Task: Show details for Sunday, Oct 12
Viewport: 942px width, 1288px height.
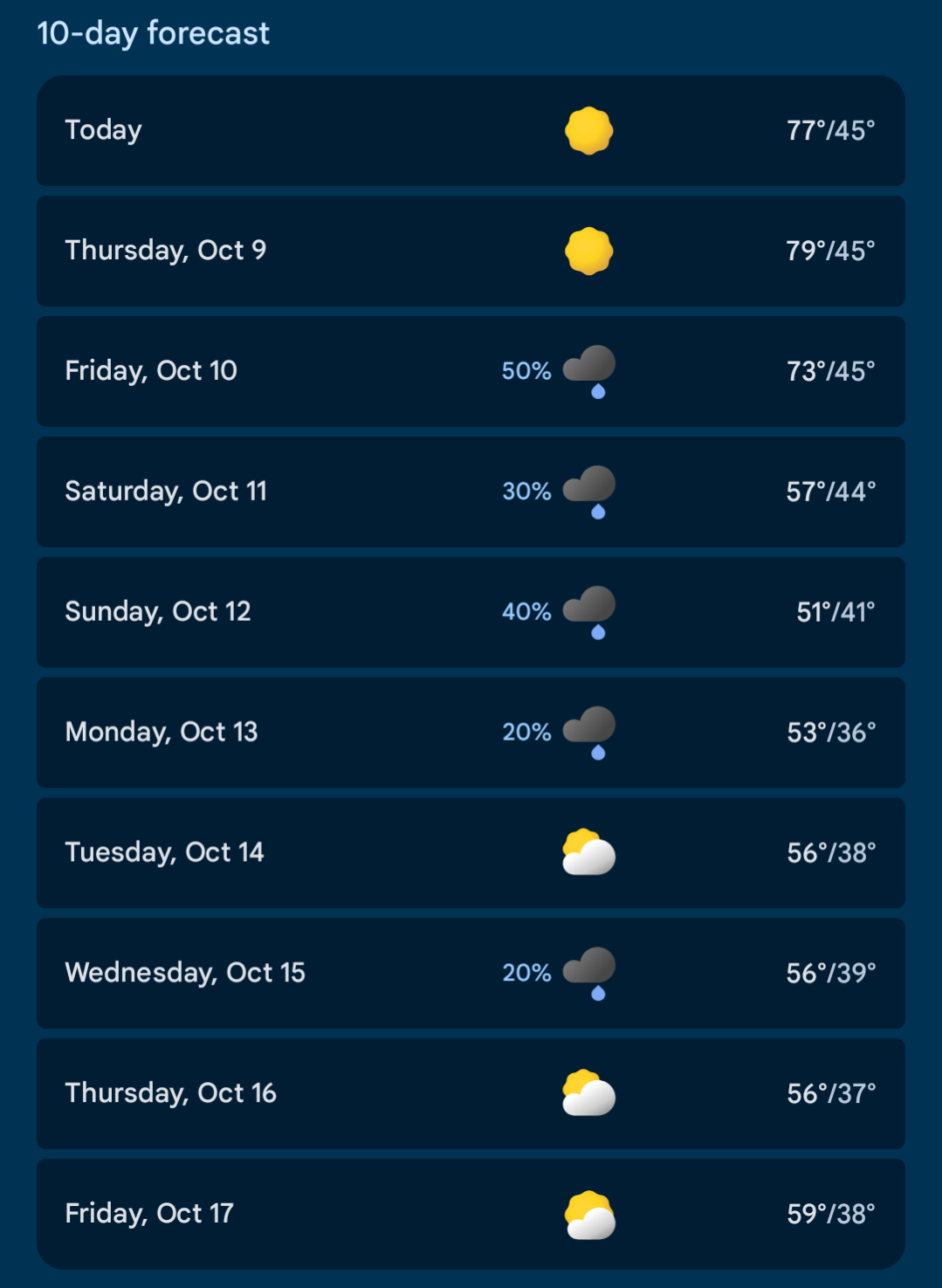Action: click(470, 612)
